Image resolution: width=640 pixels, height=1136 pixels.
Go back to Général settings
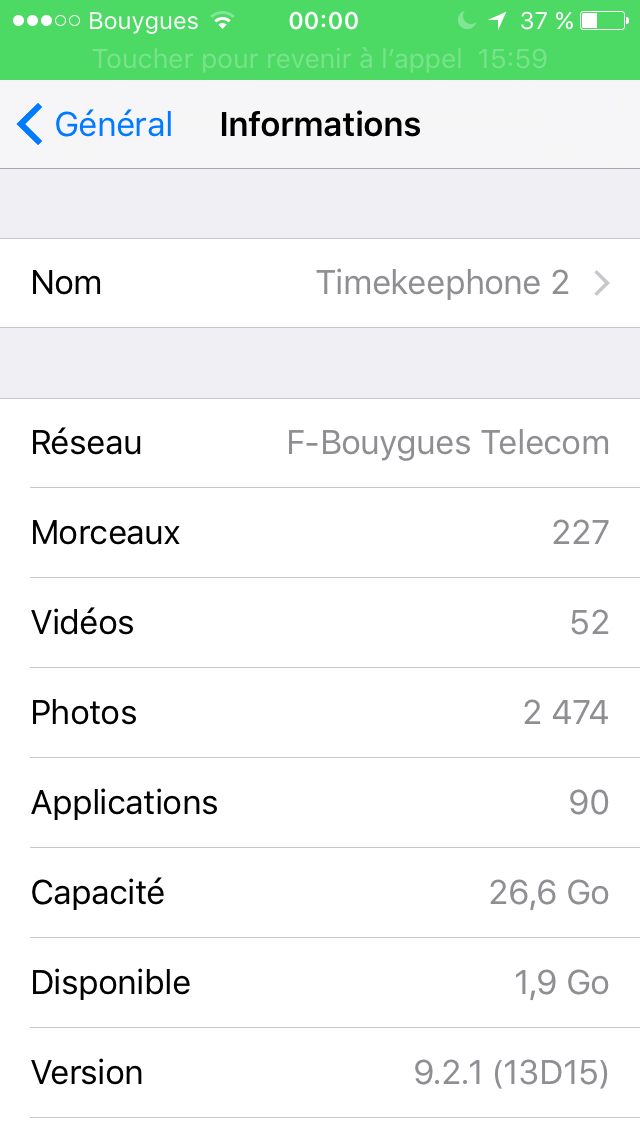[x=95, y=124]
